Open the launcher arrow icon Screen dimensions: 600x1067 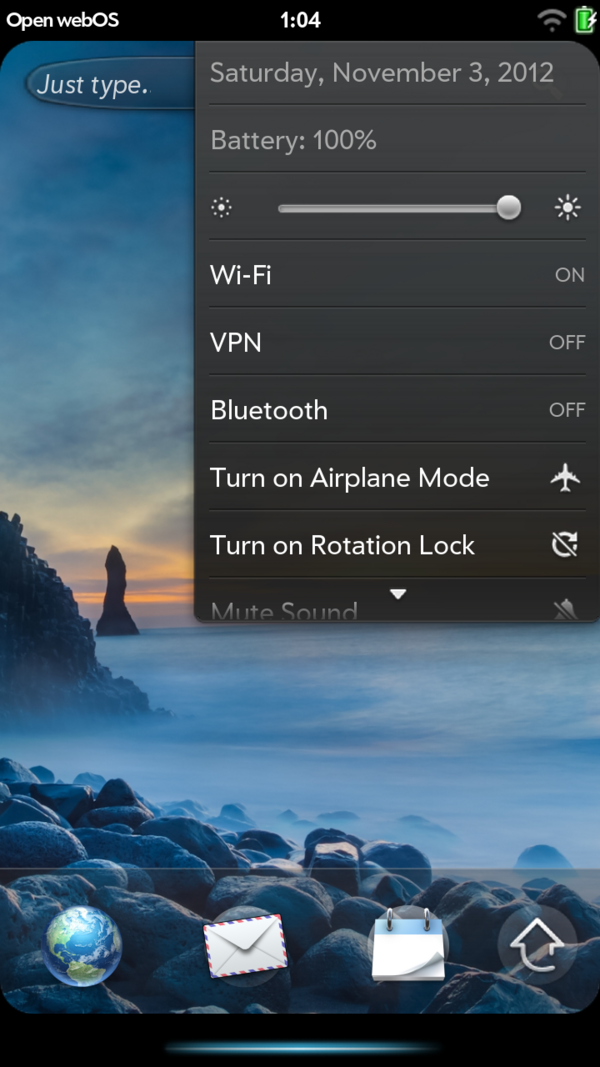pyautogui.click(x=537, y=946)
